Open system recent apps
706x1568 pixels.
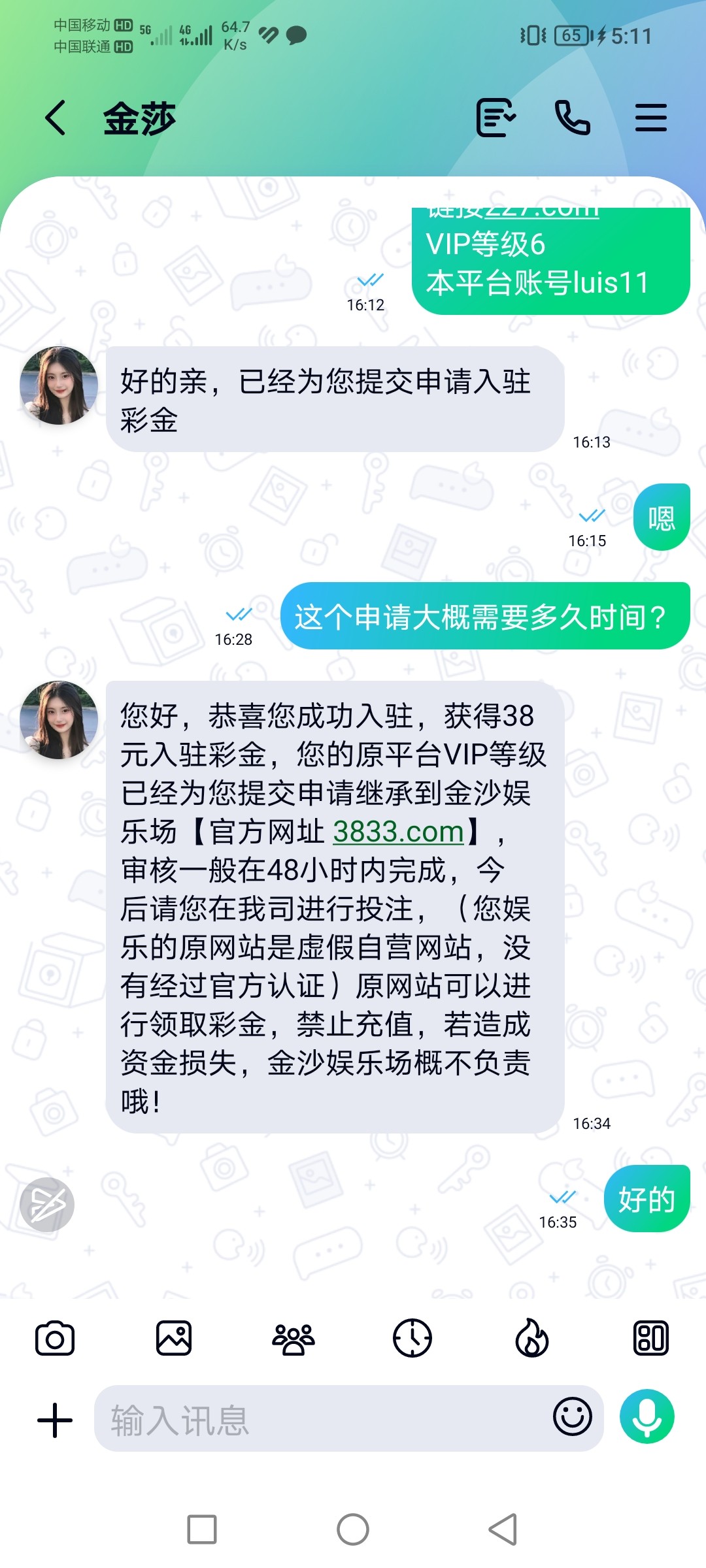[x=202, y=1529]
